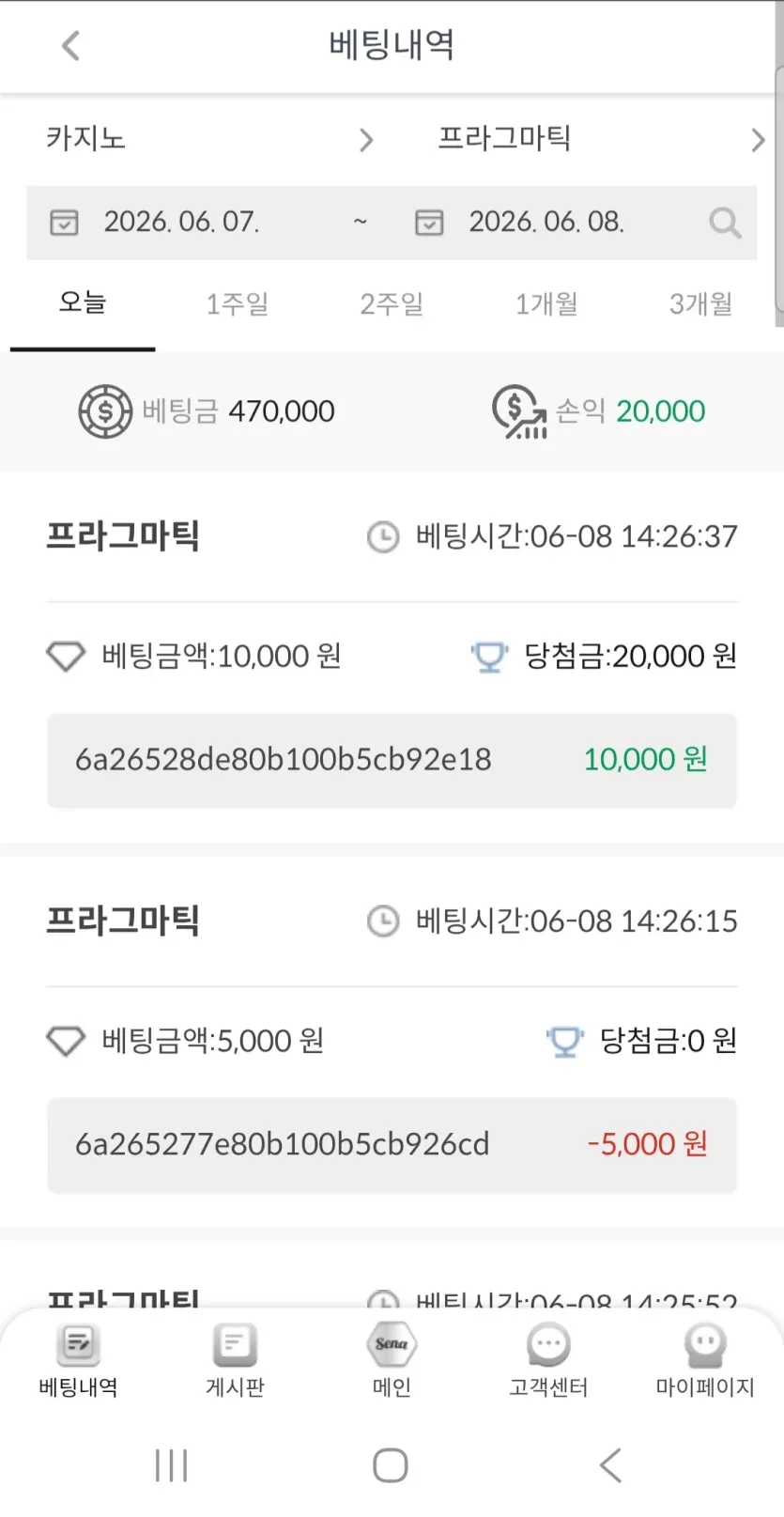Open recent apps from the system bar
The width and height of the screenshot is (784, 1517).
(x=172, y=1465)
